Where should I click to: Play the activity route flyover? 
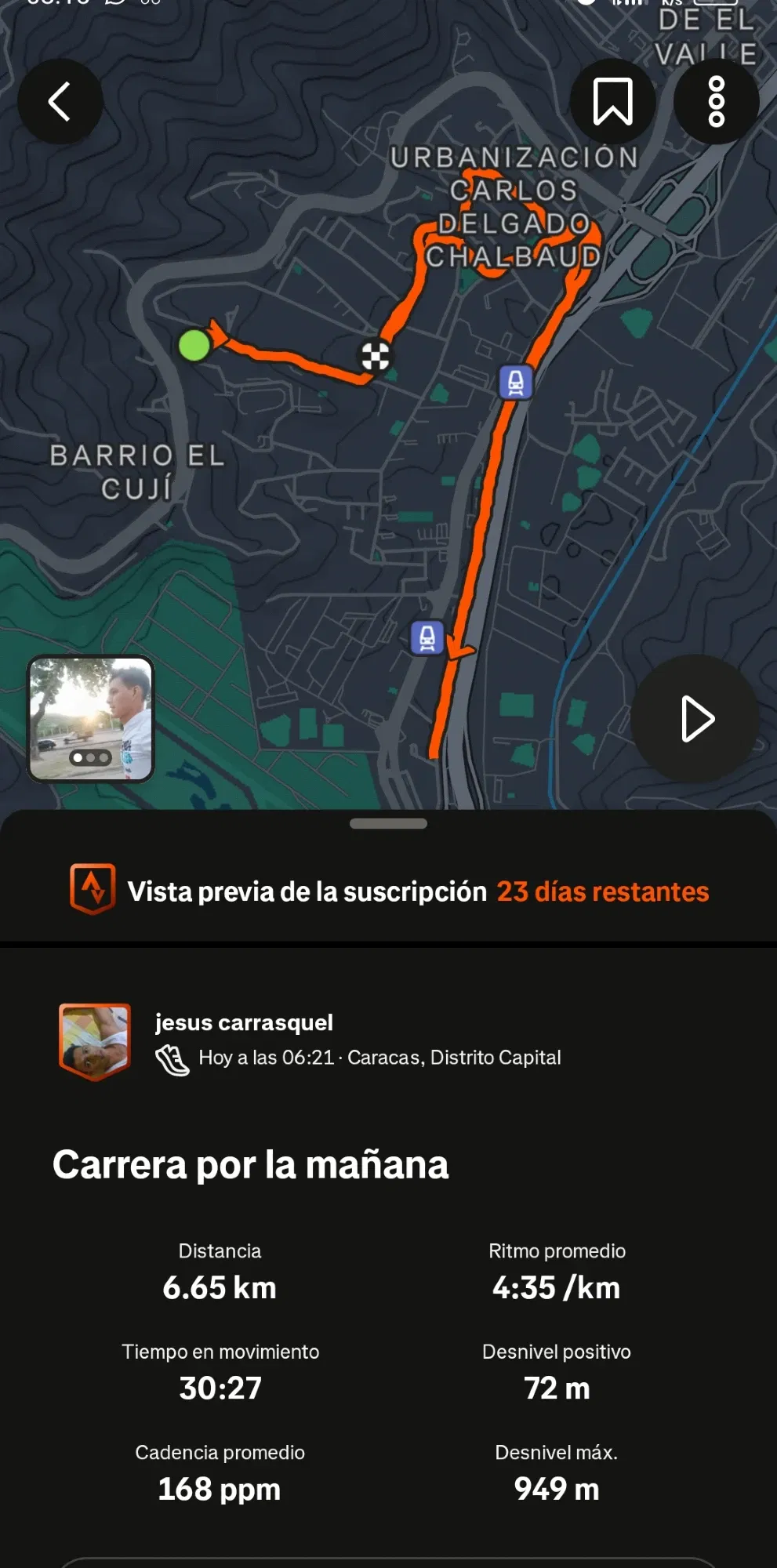click(x=695, y=718)
